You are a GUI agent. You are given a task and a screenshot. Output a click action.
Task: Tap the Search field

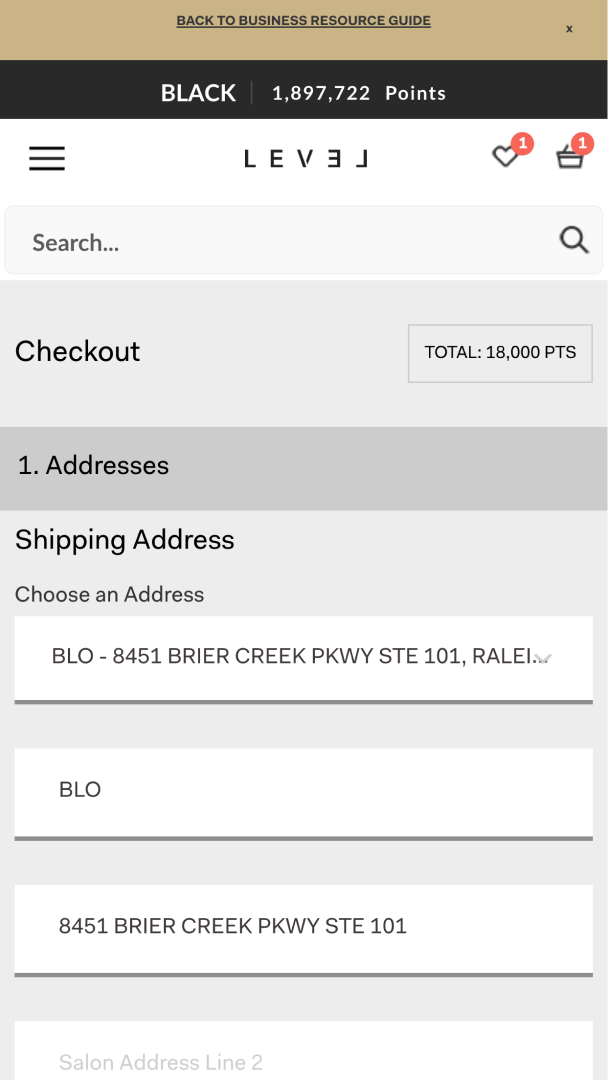[289, 242]
